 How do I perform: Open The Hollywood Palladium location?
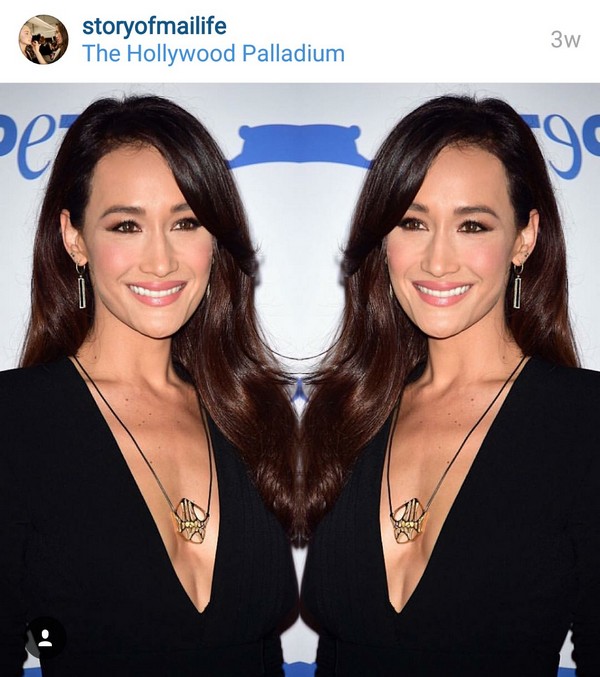pyautogui.click(x=213, y=53)
